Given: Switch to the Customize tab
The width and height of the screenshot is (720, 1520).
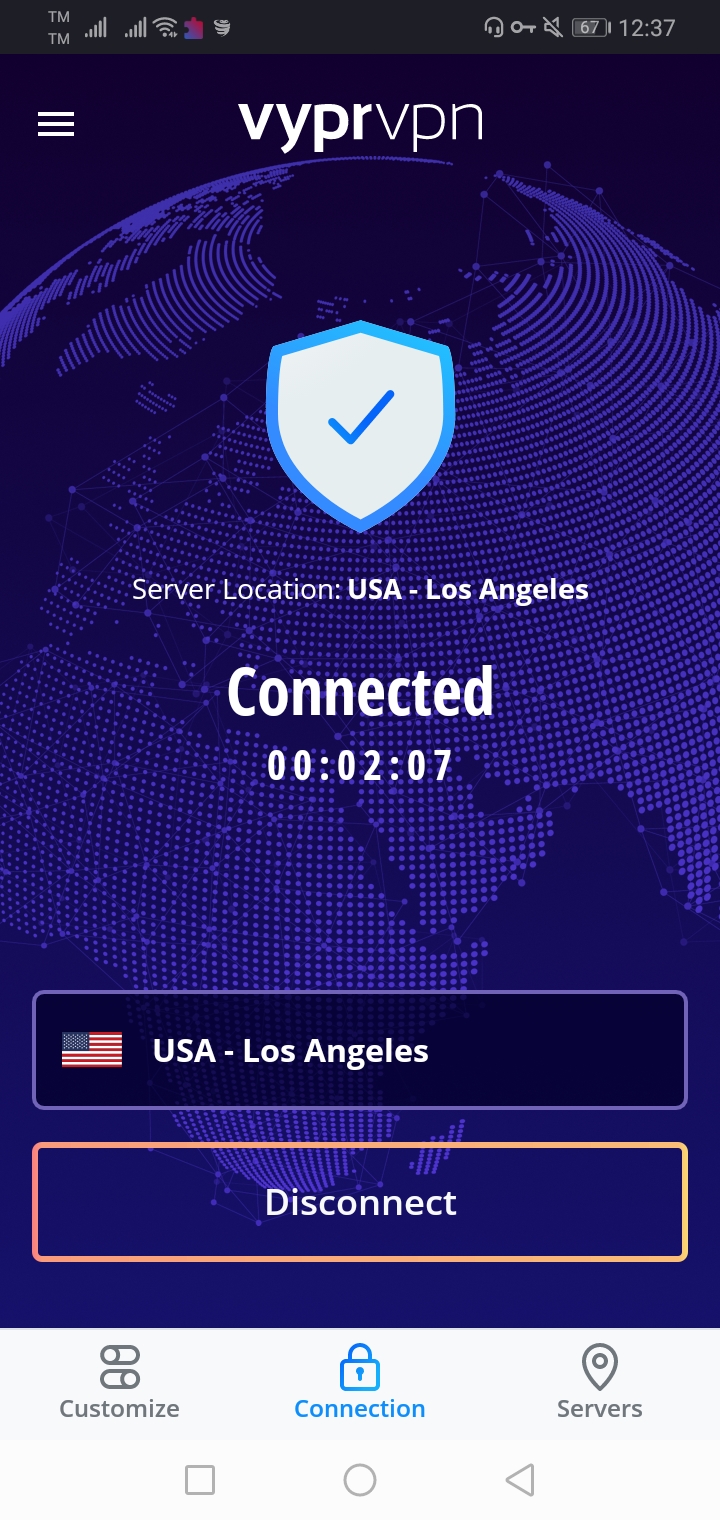Looking at the screenshot, I should point(120,1384).
